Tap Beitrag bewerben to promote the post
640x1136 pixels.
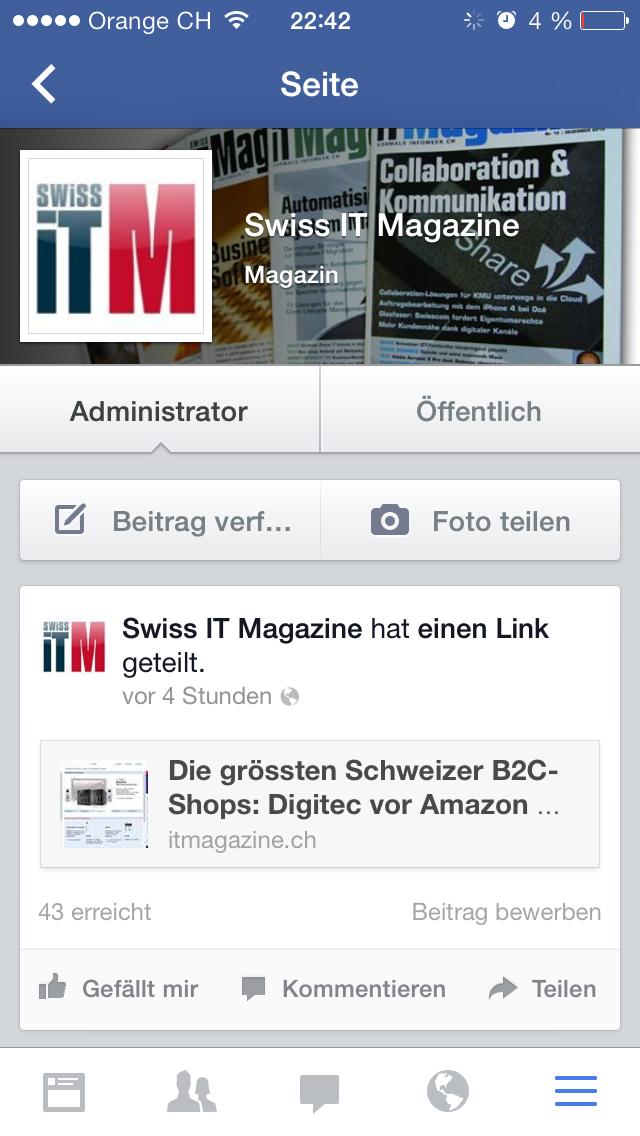pyautogui.click(x=507, y=911)
